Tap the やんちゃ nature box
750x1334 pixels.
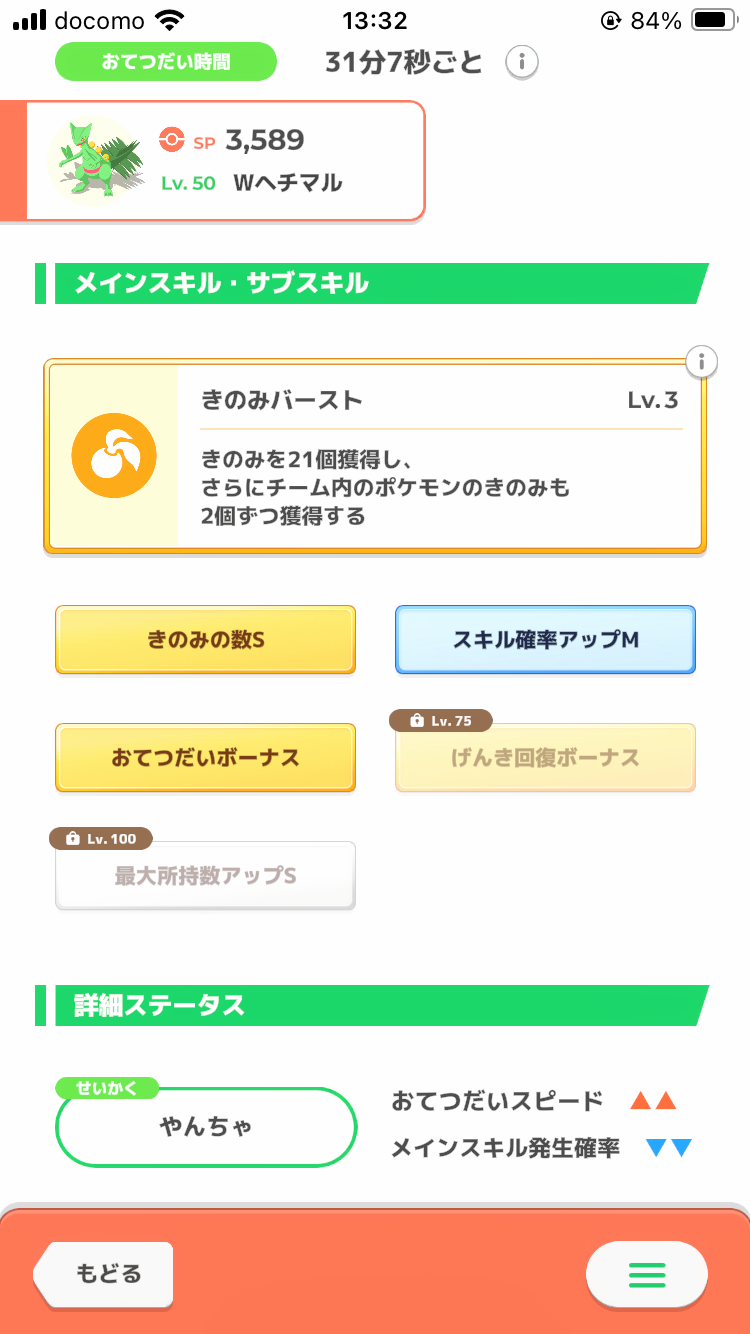(206, 1126)
